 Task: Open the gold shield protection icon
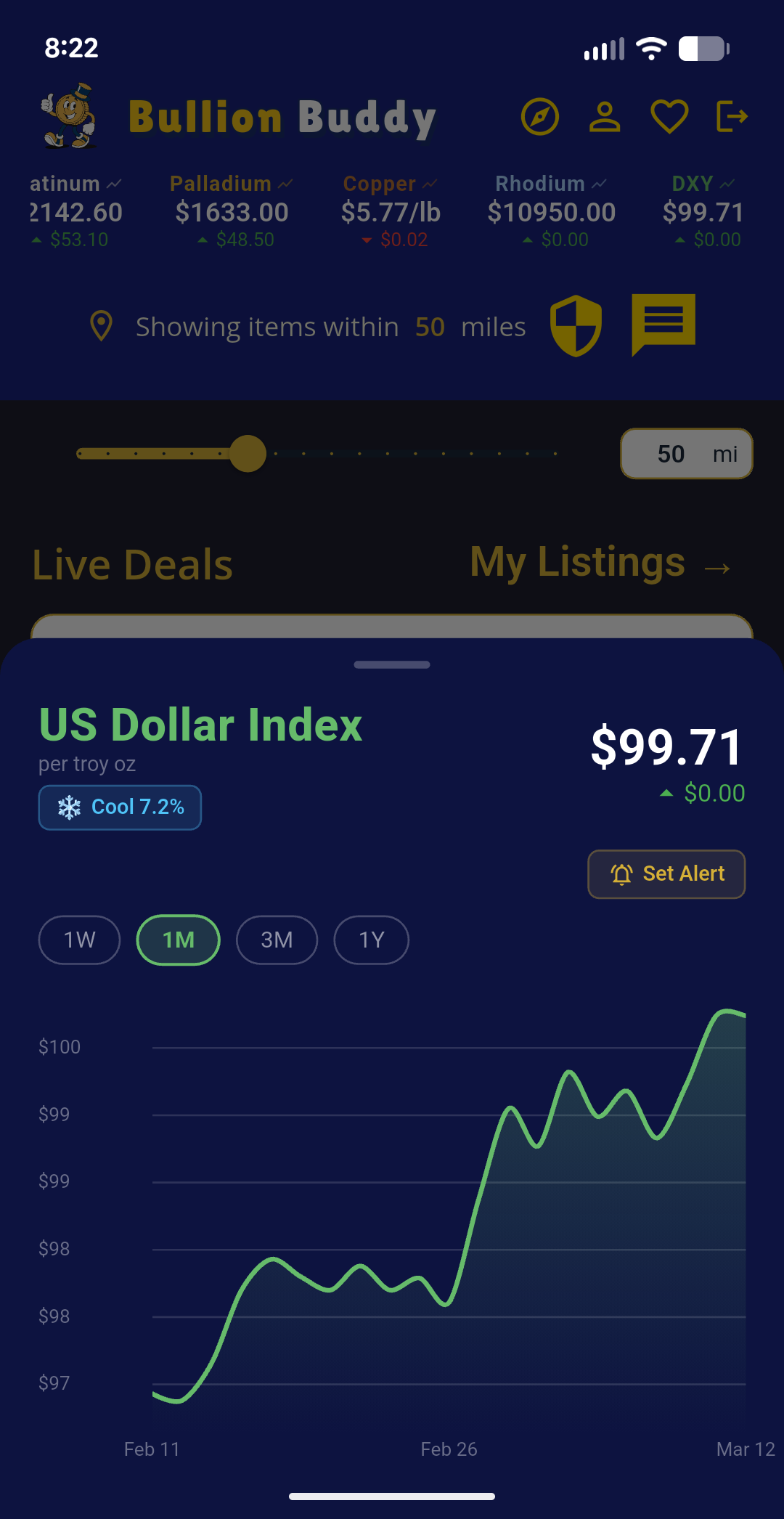[576, 326]
